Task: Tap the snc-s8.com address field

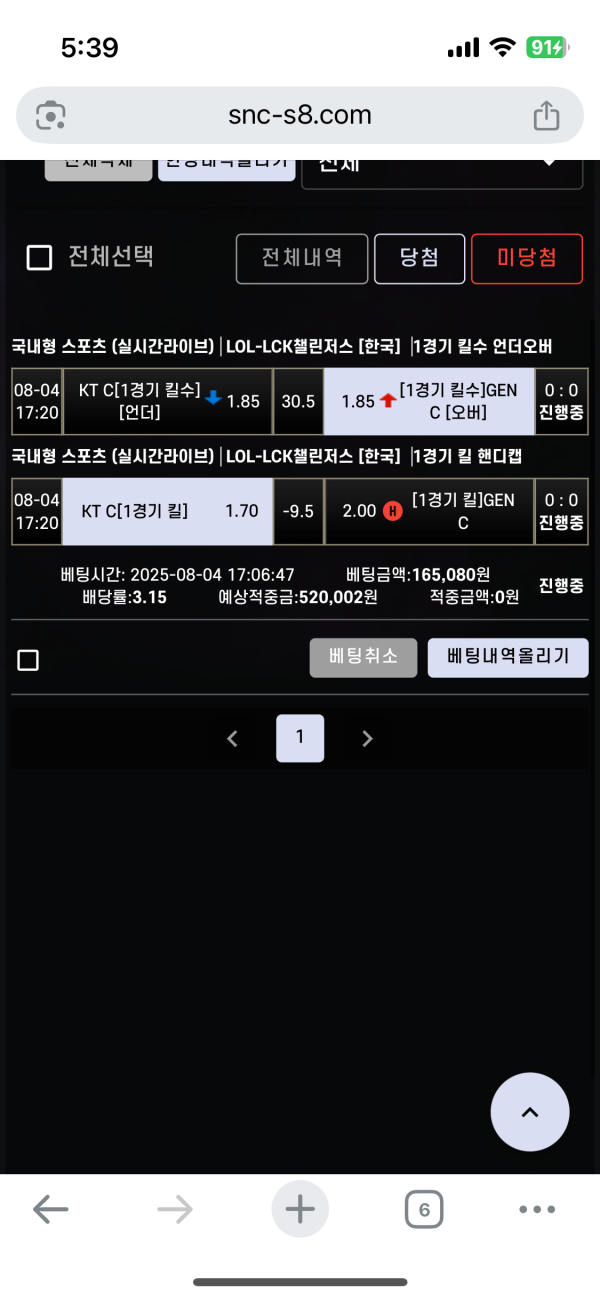Action: tap(299, 115)
